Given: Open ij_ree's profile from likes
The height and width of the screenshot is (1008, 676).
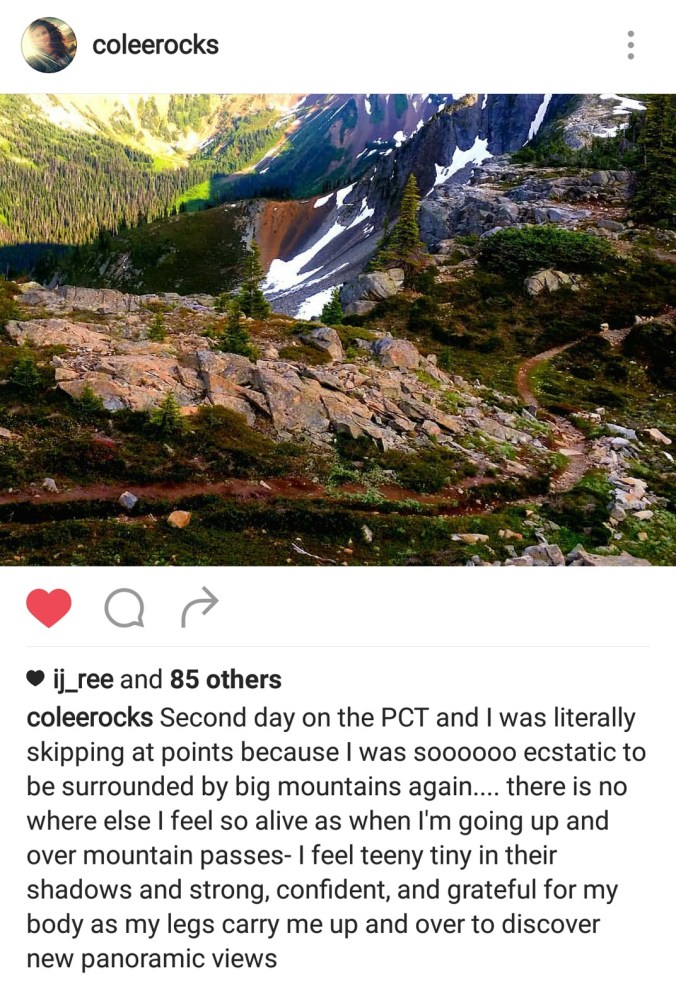Looking at the screenshot, I should tap(84, 681).
